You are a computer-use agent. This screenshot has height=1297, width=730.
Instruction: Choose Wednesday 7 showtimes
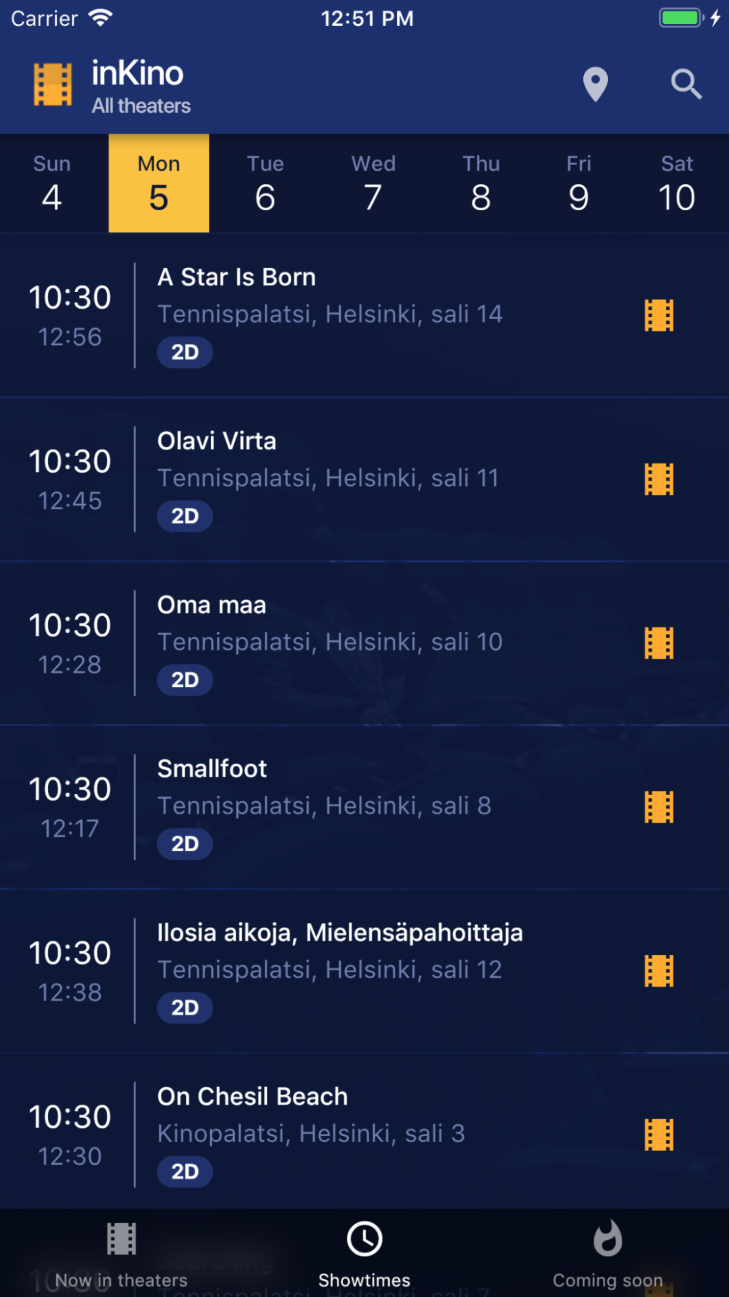tap(373, 184)
